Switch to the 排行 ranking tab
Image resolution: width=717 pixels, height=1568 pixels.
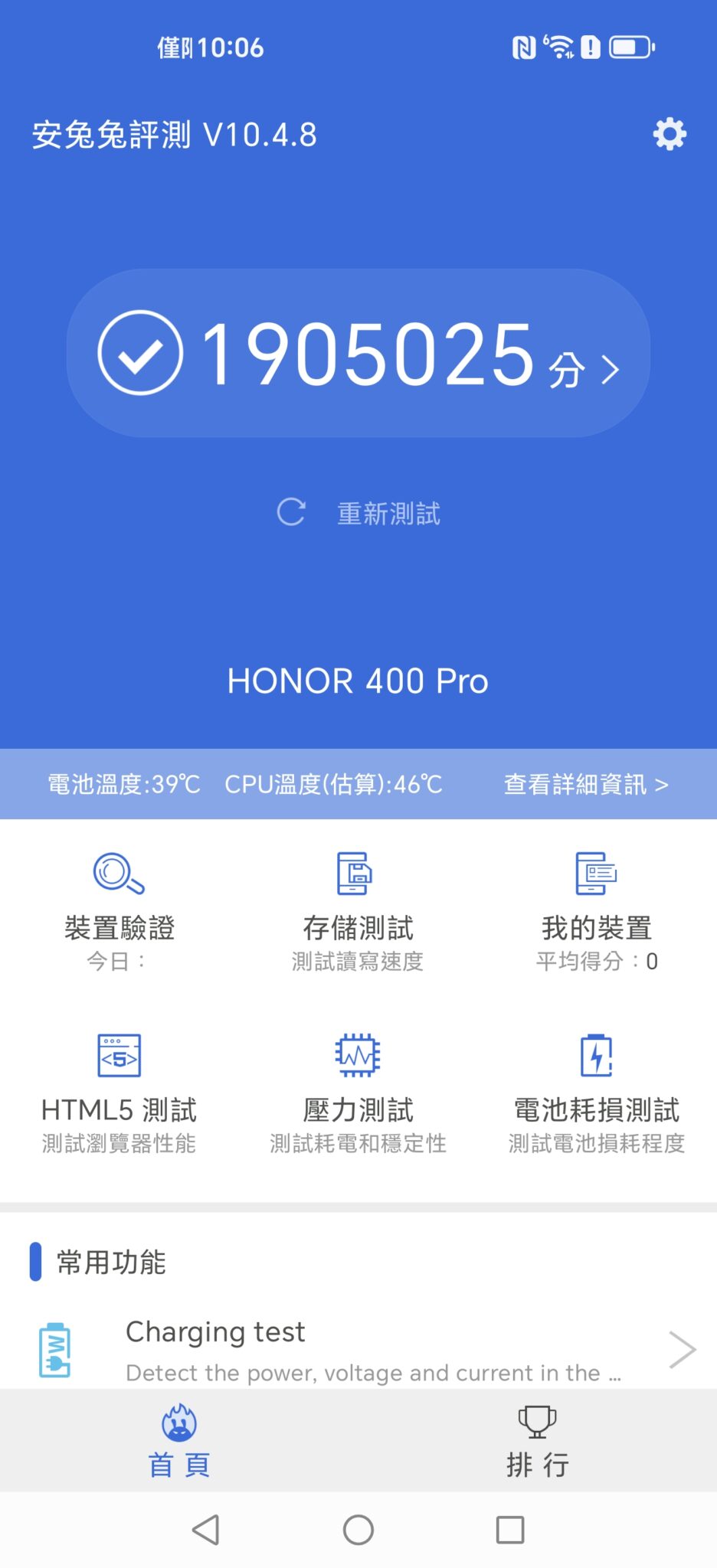point(537,1441)
